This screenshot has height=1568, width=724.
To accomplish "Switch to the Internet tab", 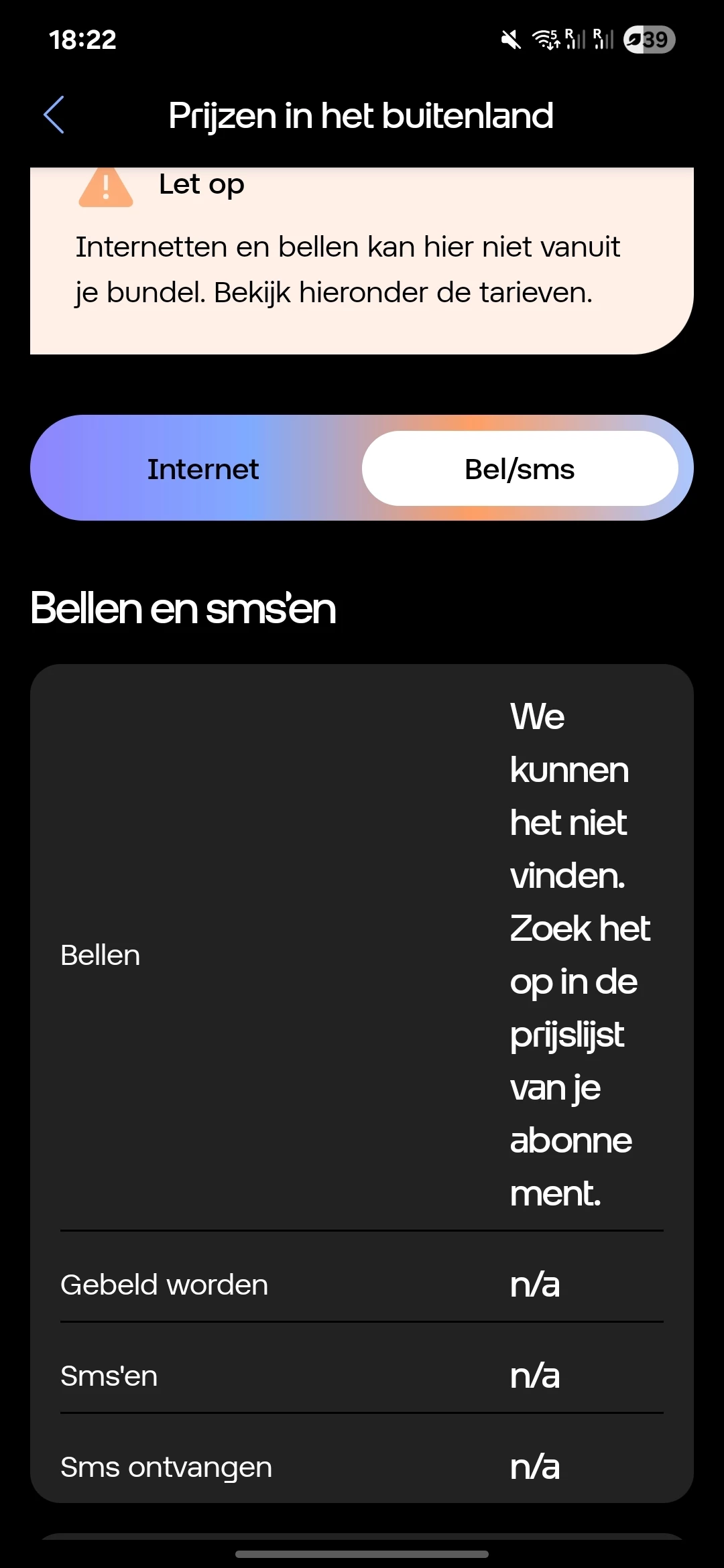I will coord(202,469).
